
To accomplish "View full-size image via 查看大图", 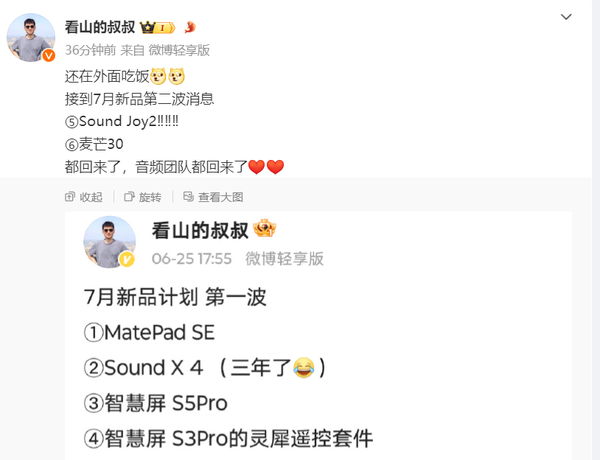I will (213, 197).
